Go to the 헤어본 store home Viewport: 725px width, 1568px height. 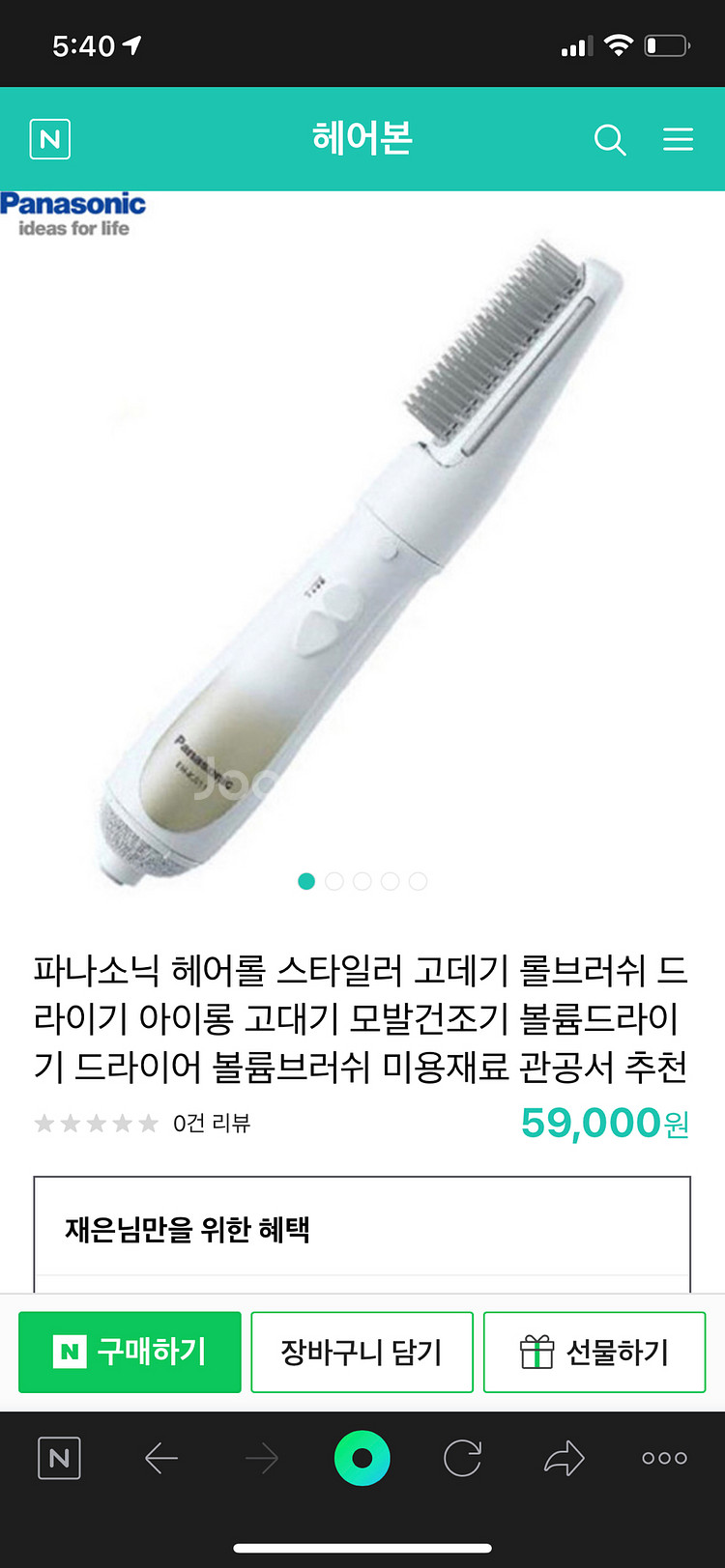click(x=362, y=138)
